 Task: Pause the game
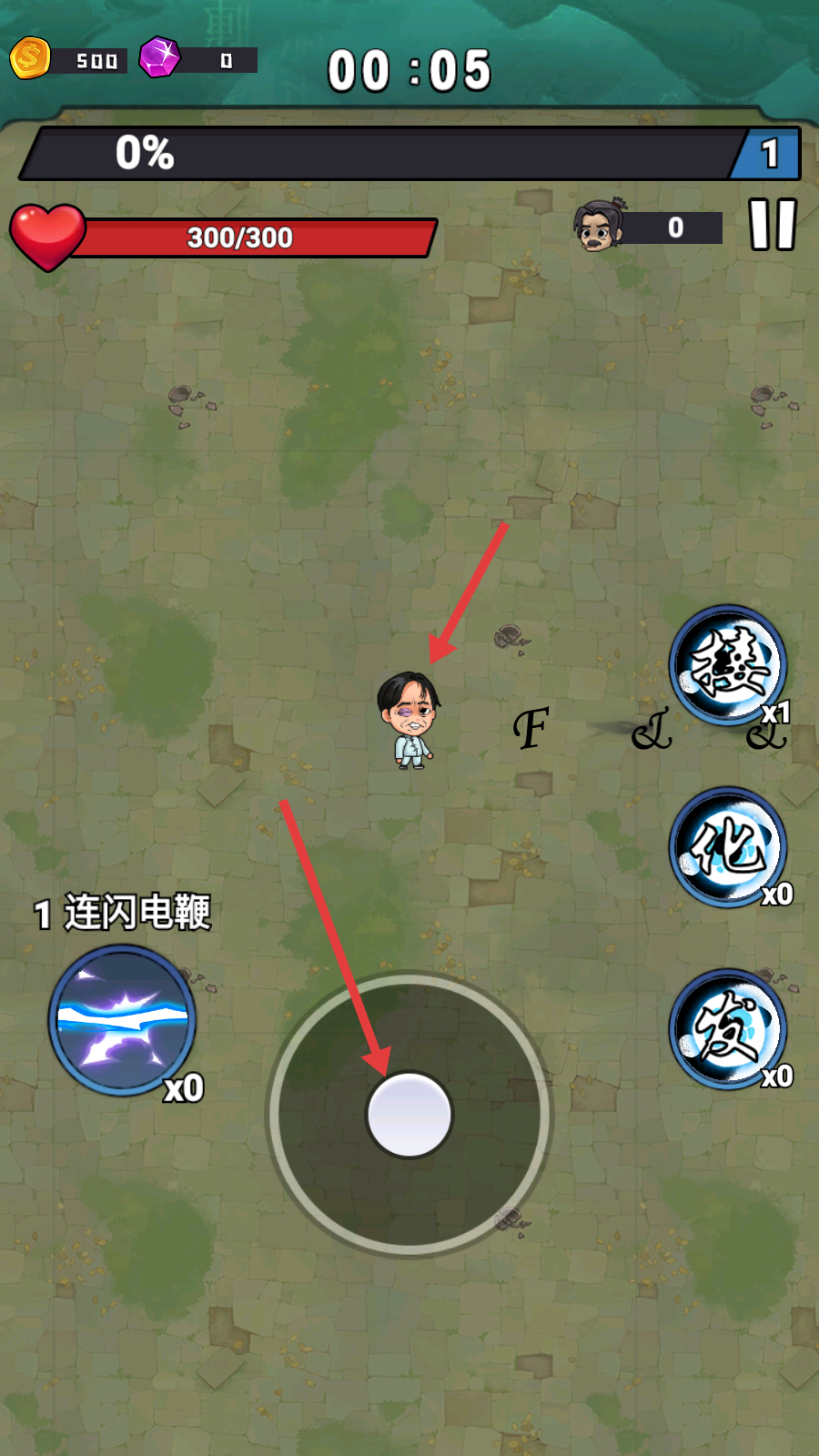(773, 225)
